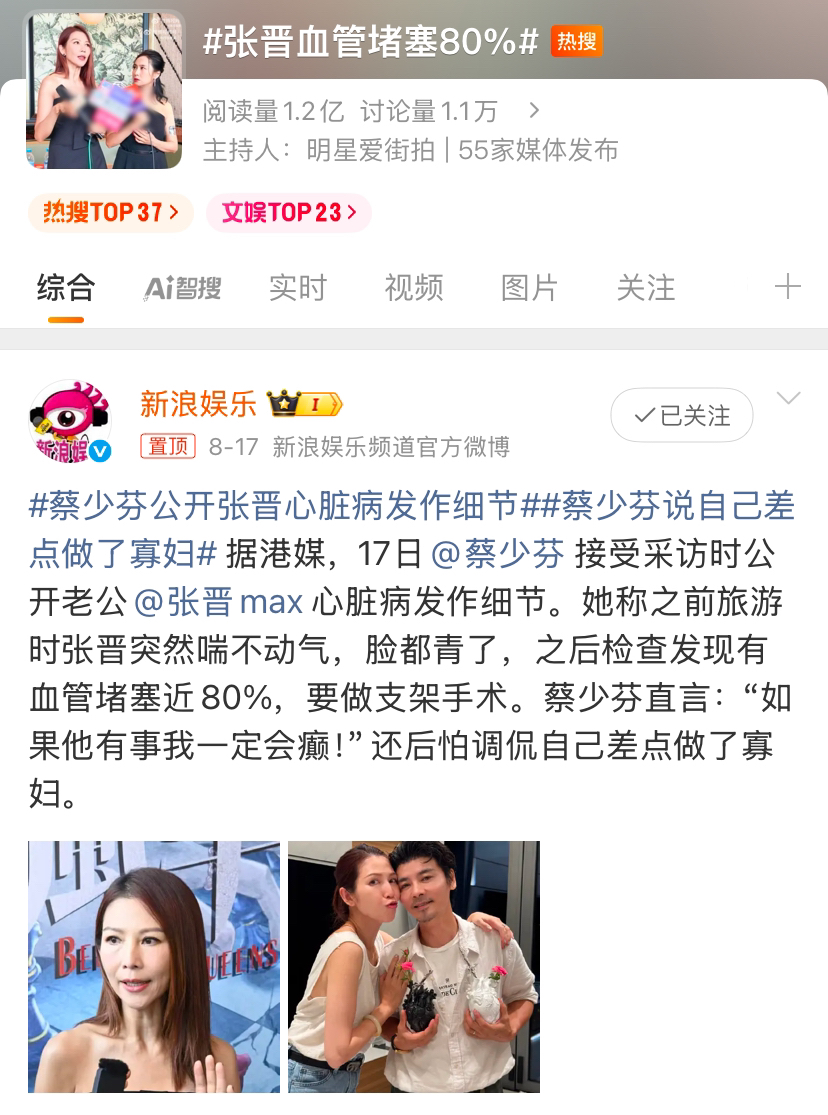The image size is (828, 1115).
Task: Switch to the 关注 tab
Action: tap(646, 288)
